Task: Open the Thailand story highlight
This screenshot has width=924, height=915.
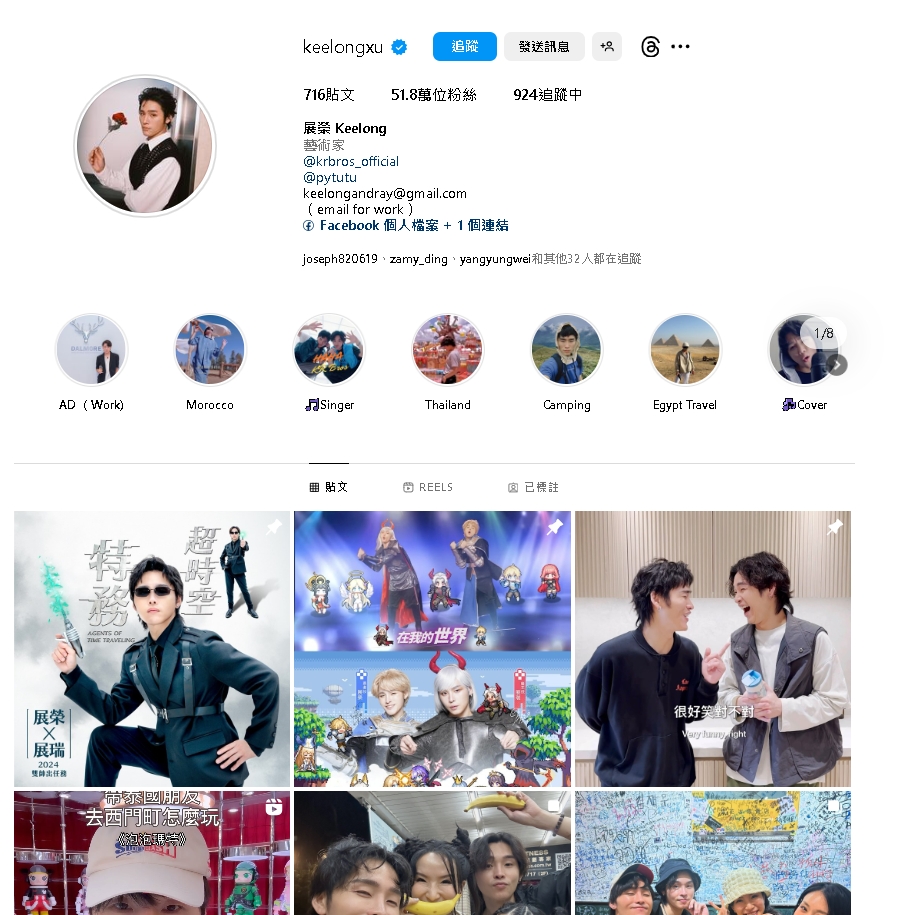Action: pyautogui.click(x=447, y=350)
